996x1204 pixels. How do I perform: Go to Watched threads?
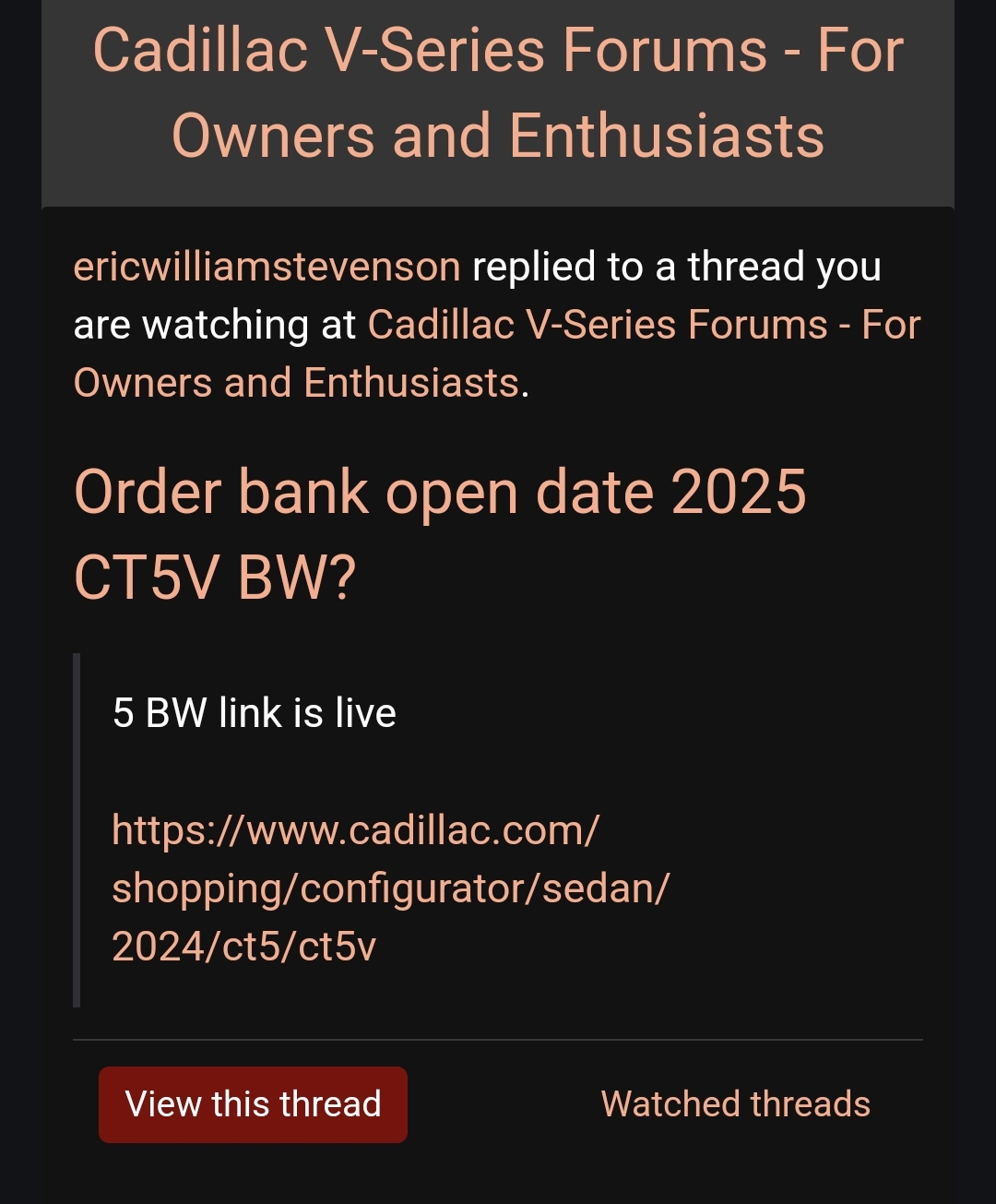click(x=735, y=1104)
